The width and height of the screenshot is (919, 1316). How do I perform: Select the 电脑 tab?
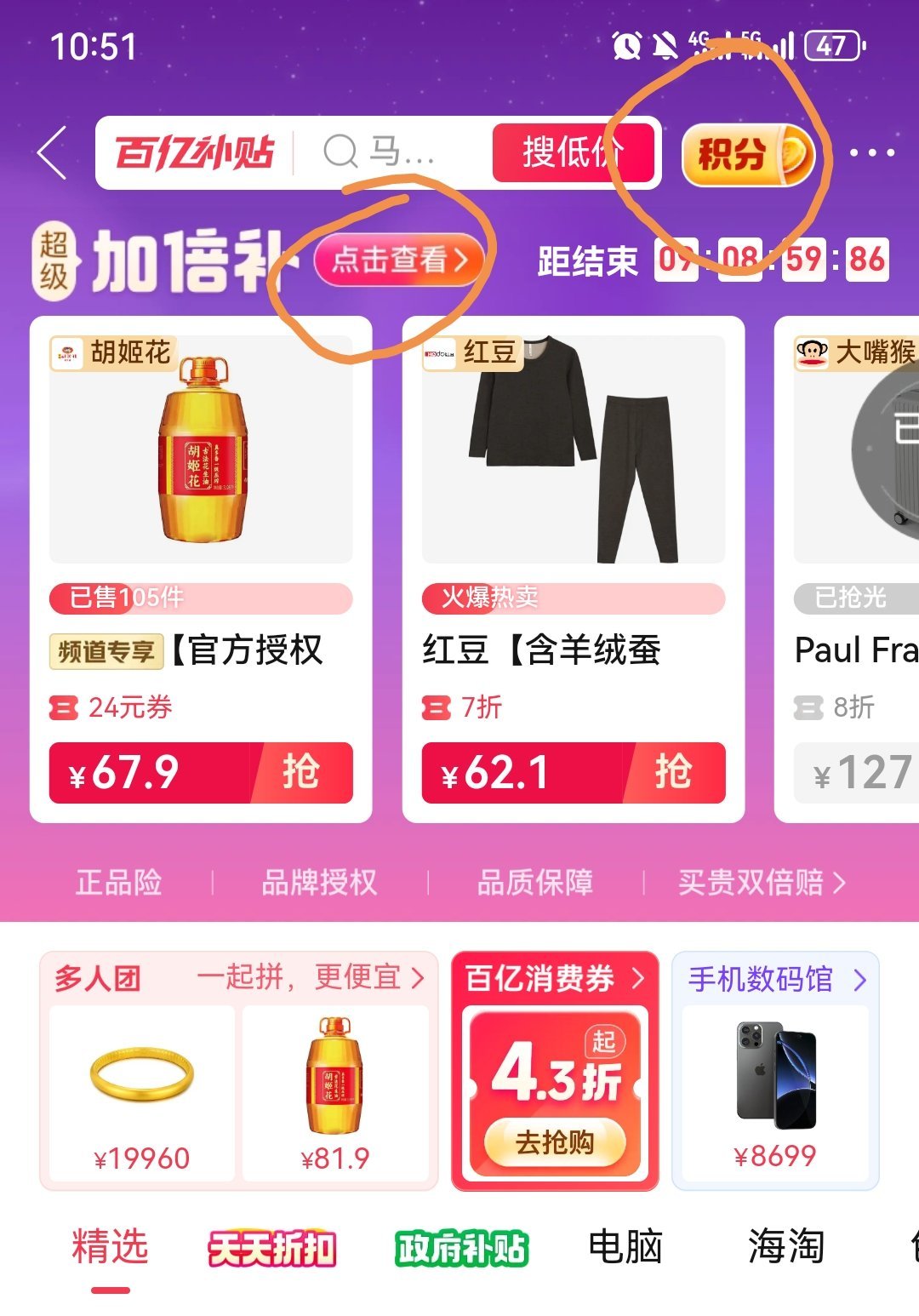click(625, 1247)
